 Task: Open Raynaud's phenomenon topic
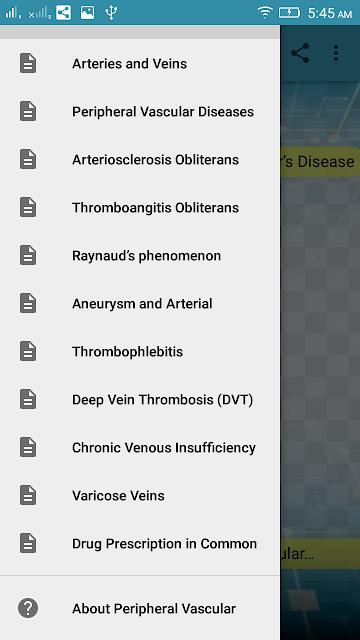[140, 256]
